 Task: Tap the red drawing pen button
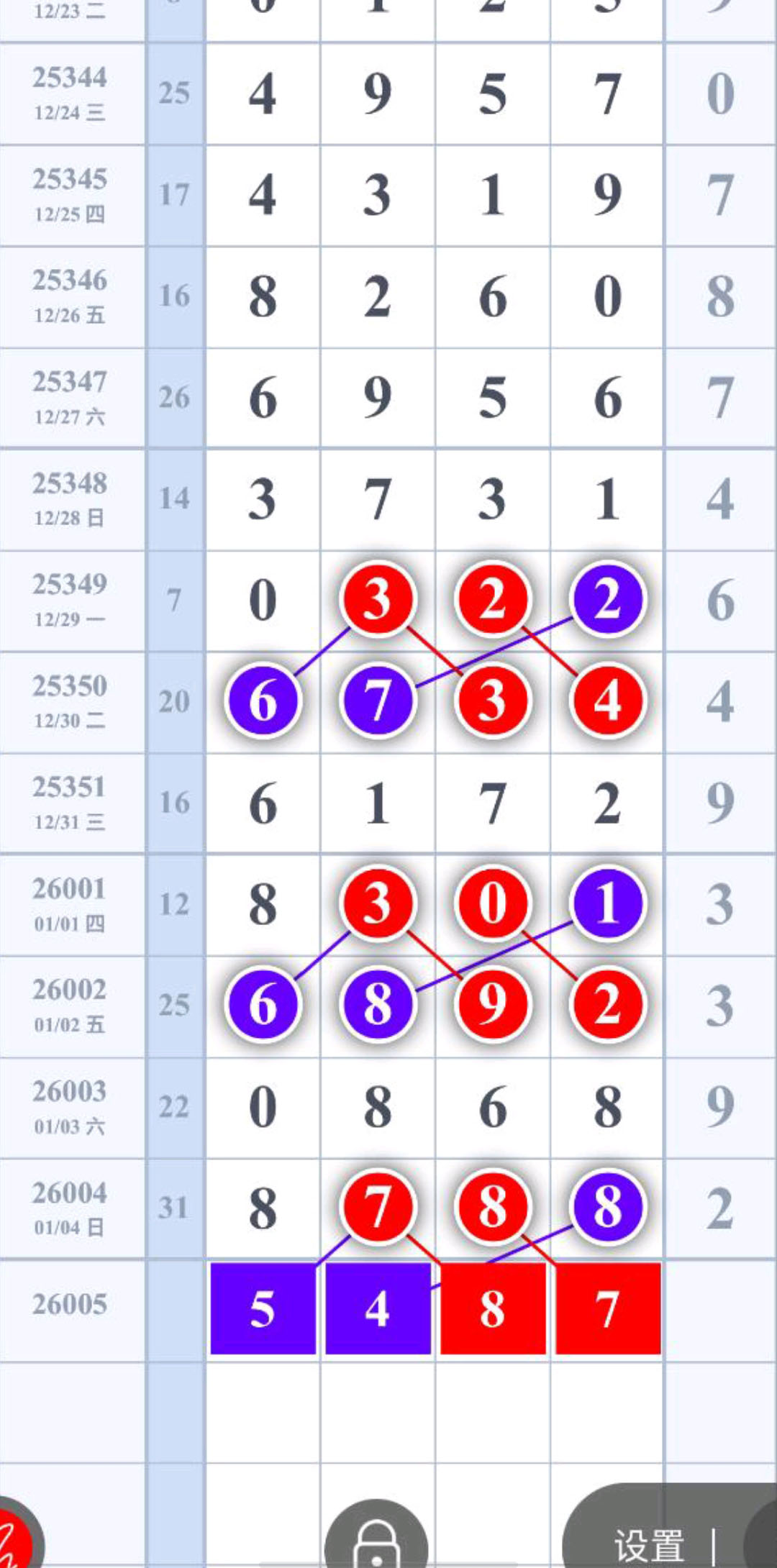13,1539
